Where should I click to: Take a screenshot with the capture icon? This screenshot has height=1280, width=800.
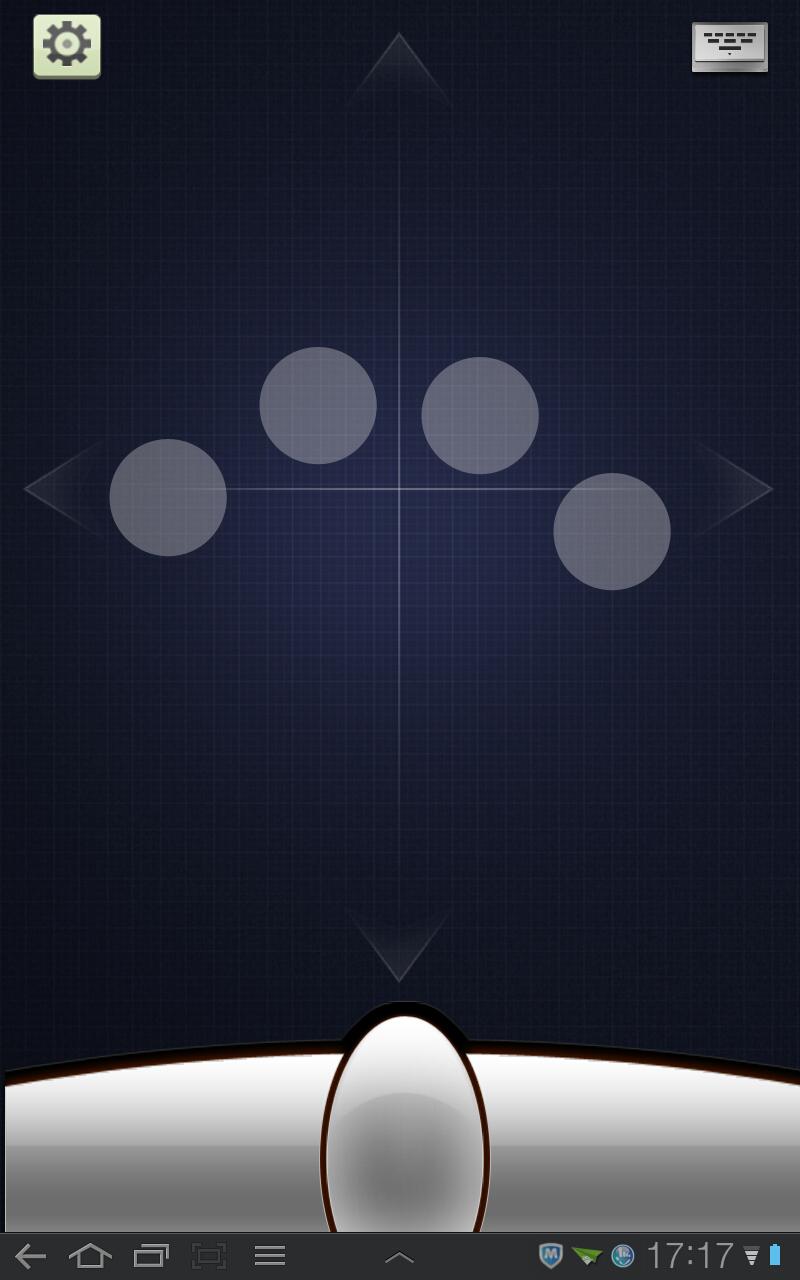point(209,1256)
